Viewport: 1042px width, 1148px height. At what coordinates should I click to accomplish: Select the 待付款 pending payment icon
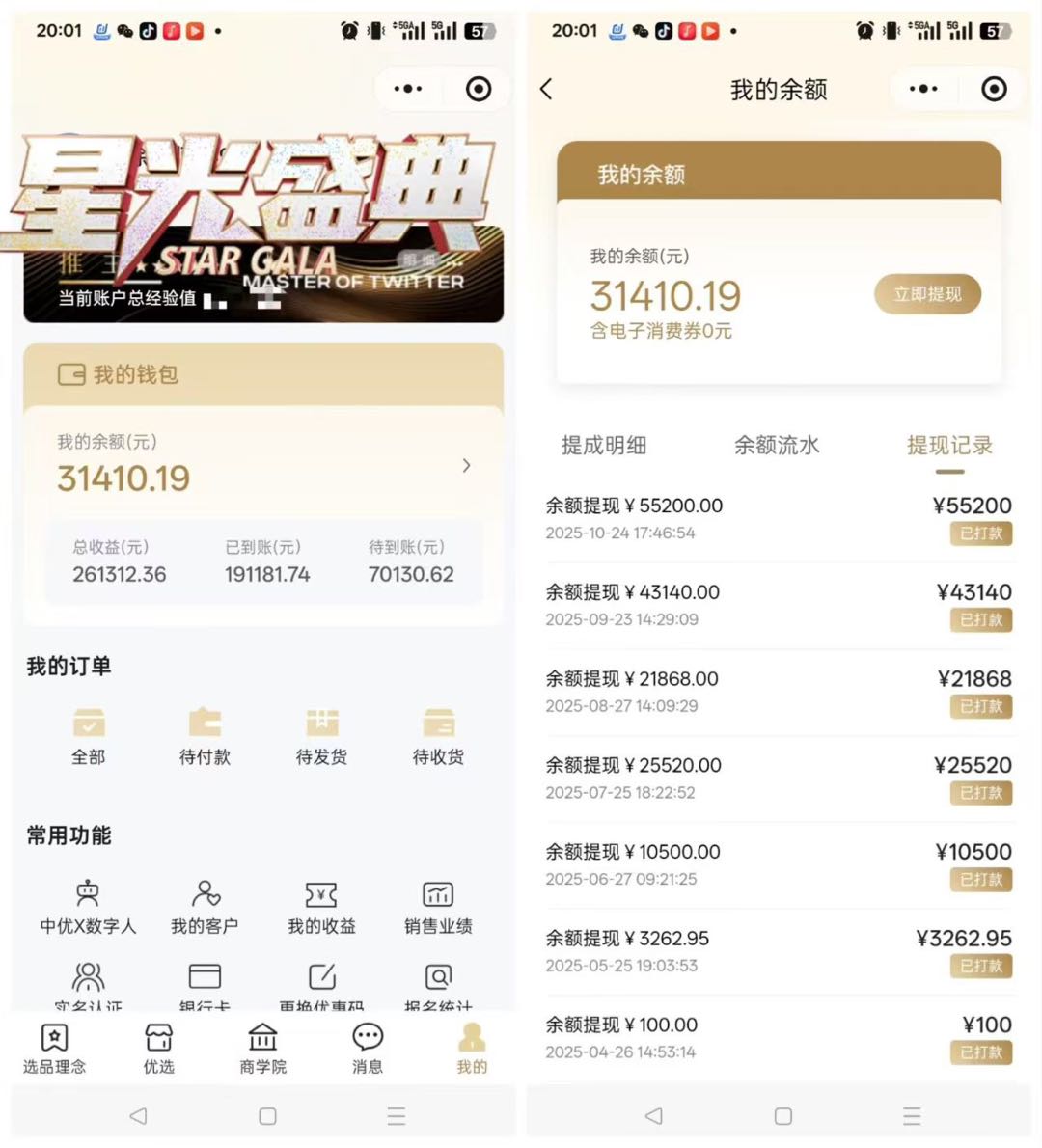[205, 735]
